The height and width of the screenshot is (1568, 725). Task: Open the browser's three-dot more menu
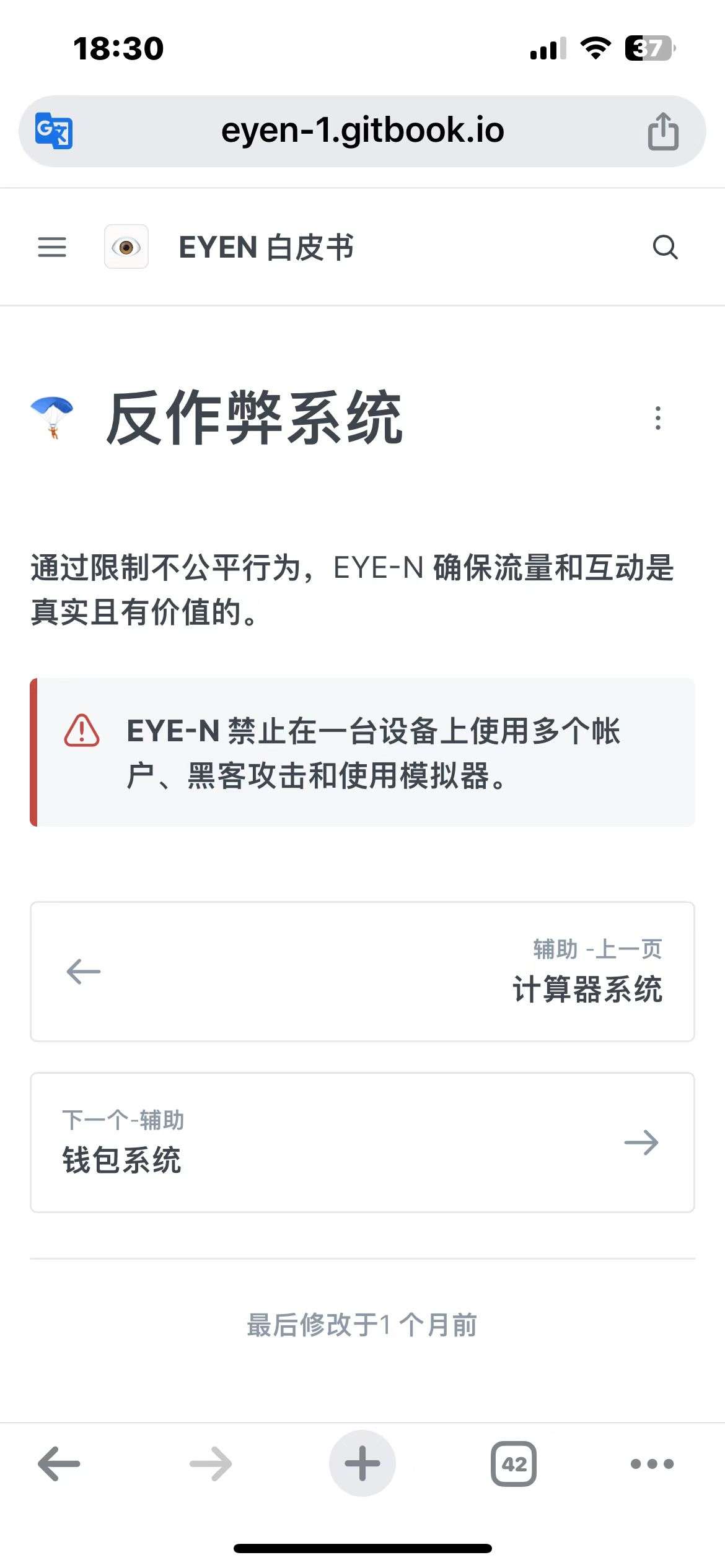pyautogui.click(x=652, y=1464)
